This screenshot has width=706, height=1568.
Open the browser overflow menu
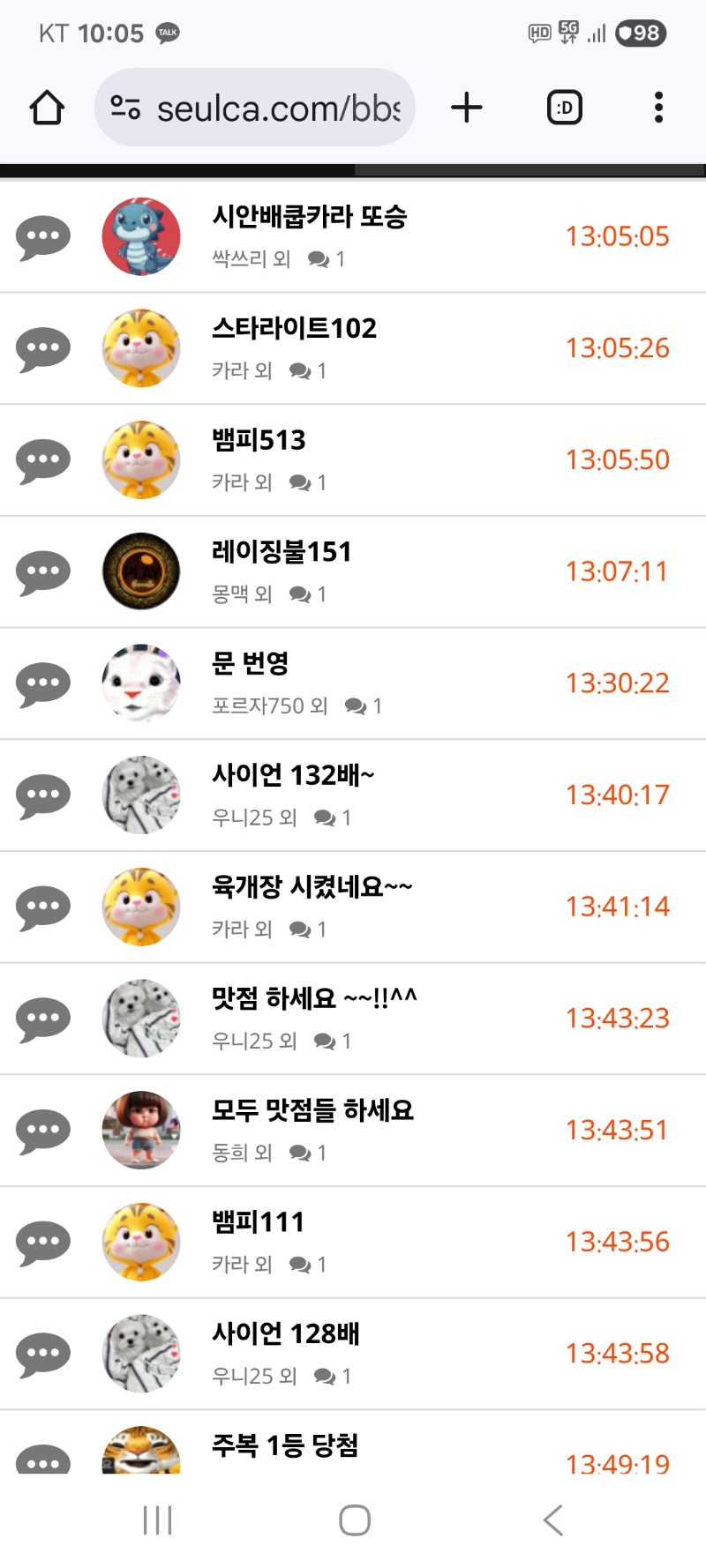click(658, 108)
